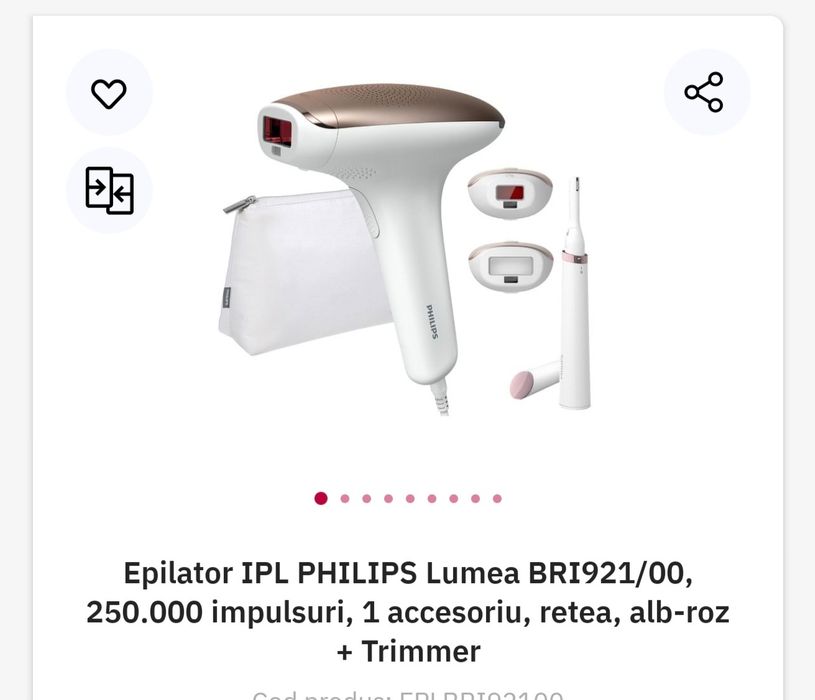
Task: Add the epilator to product comparison
Action: [x=109, y=190]
